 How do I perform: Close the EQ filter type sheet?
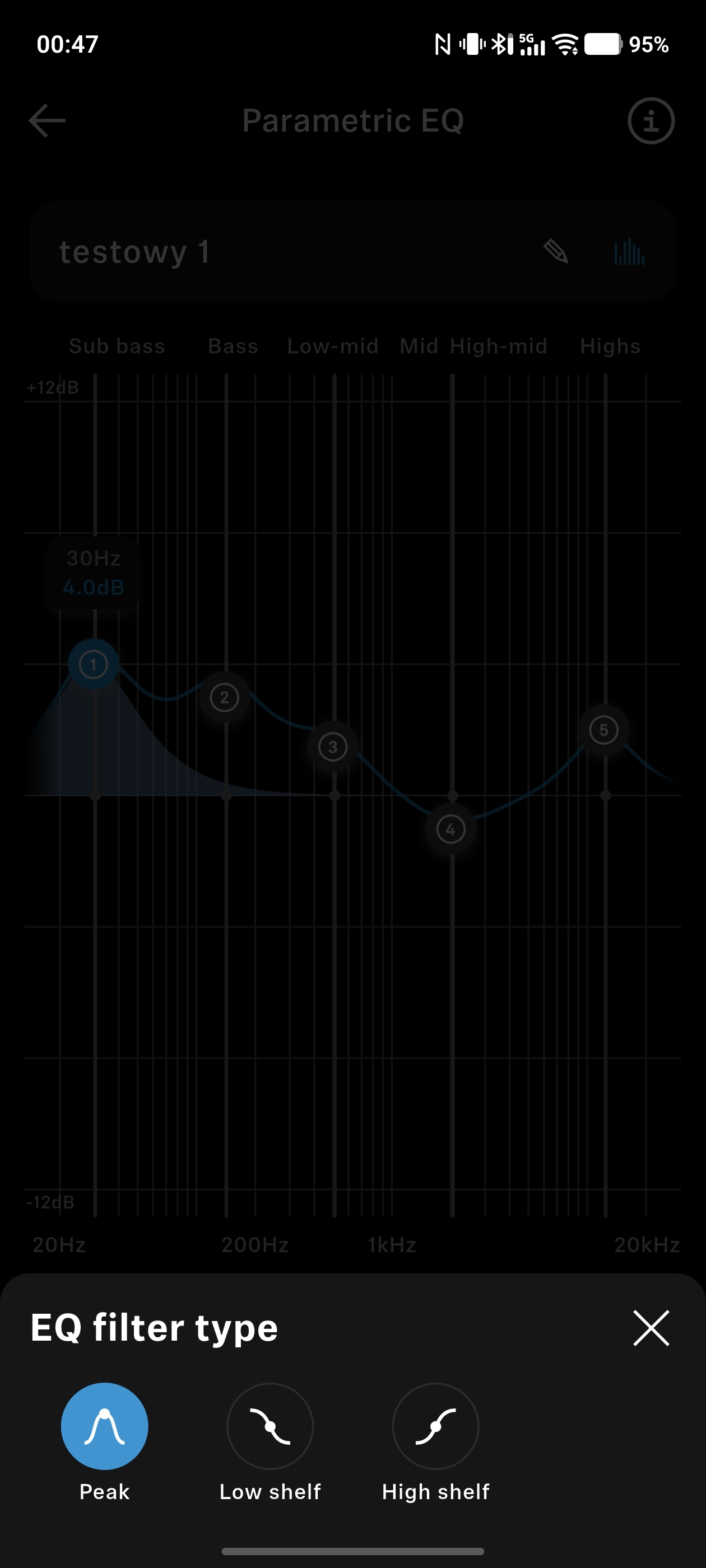coord(651,1328)
